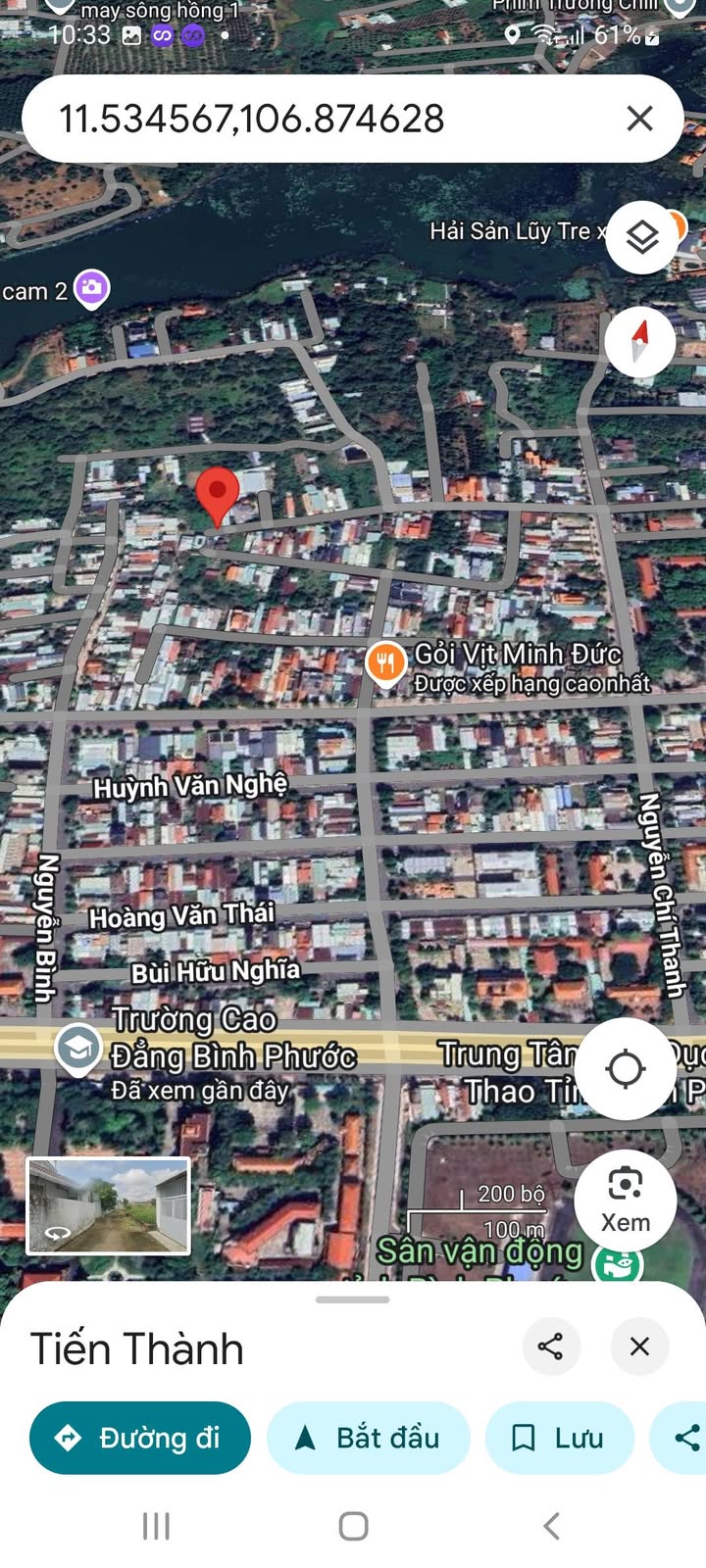Open the cam 2 place marker
The image size is (706, 1568).
coord(92,288)
